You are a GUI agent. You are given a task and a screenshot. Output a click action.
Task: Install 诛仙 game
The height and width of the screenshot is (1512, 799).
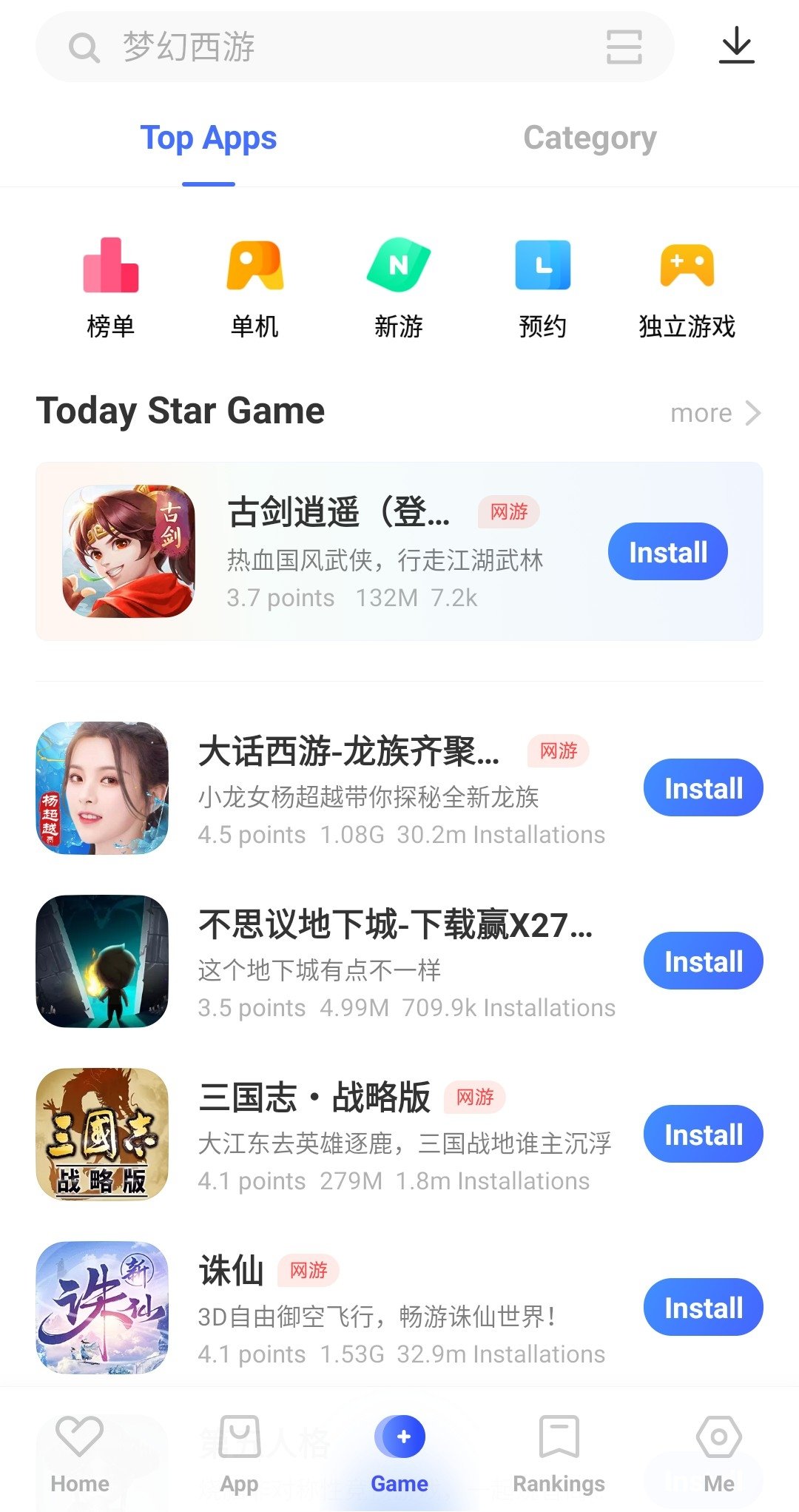pyautogui.click(x=703, y=1307)
